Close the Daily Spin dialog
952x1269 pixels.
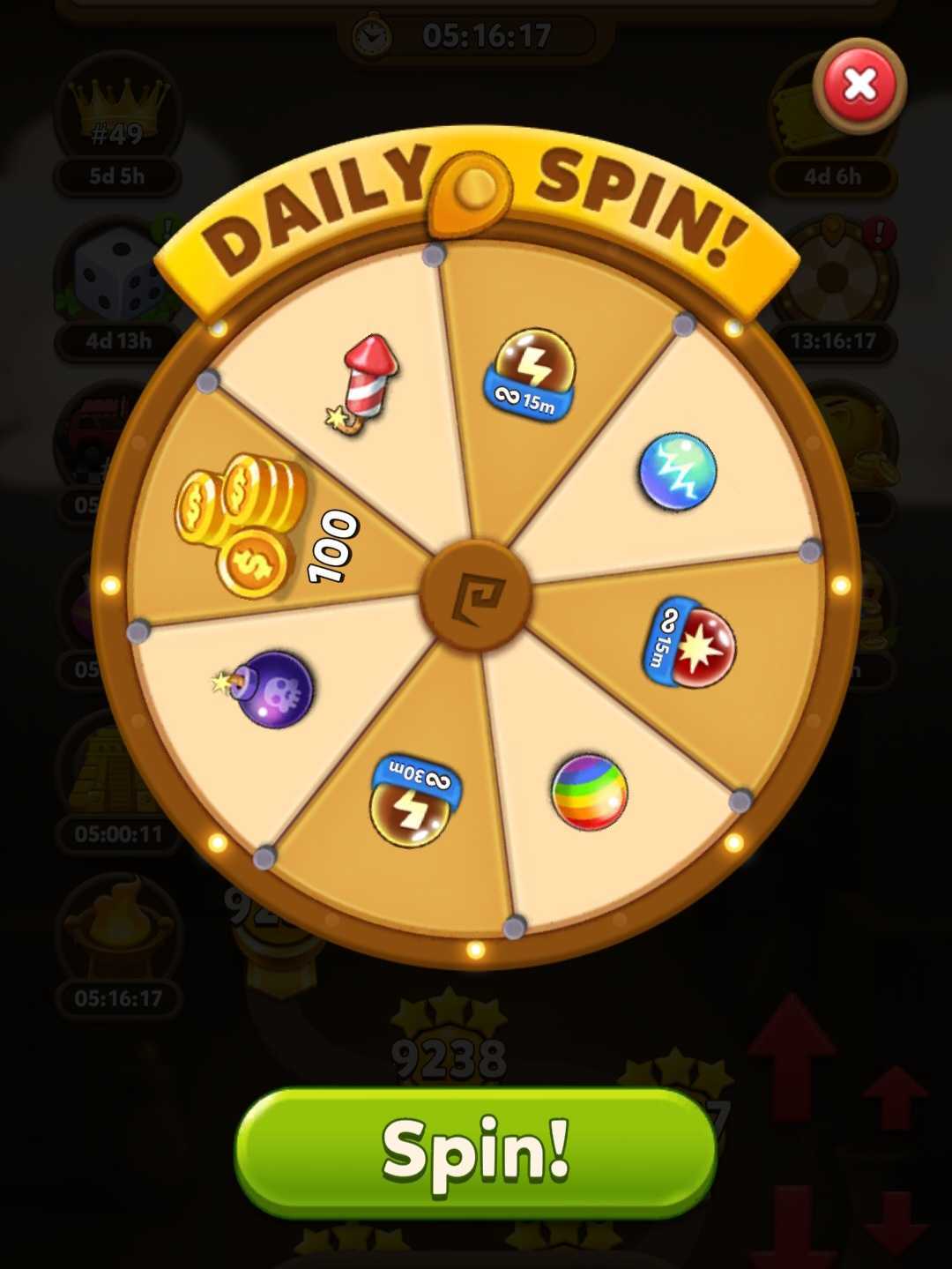859,86
